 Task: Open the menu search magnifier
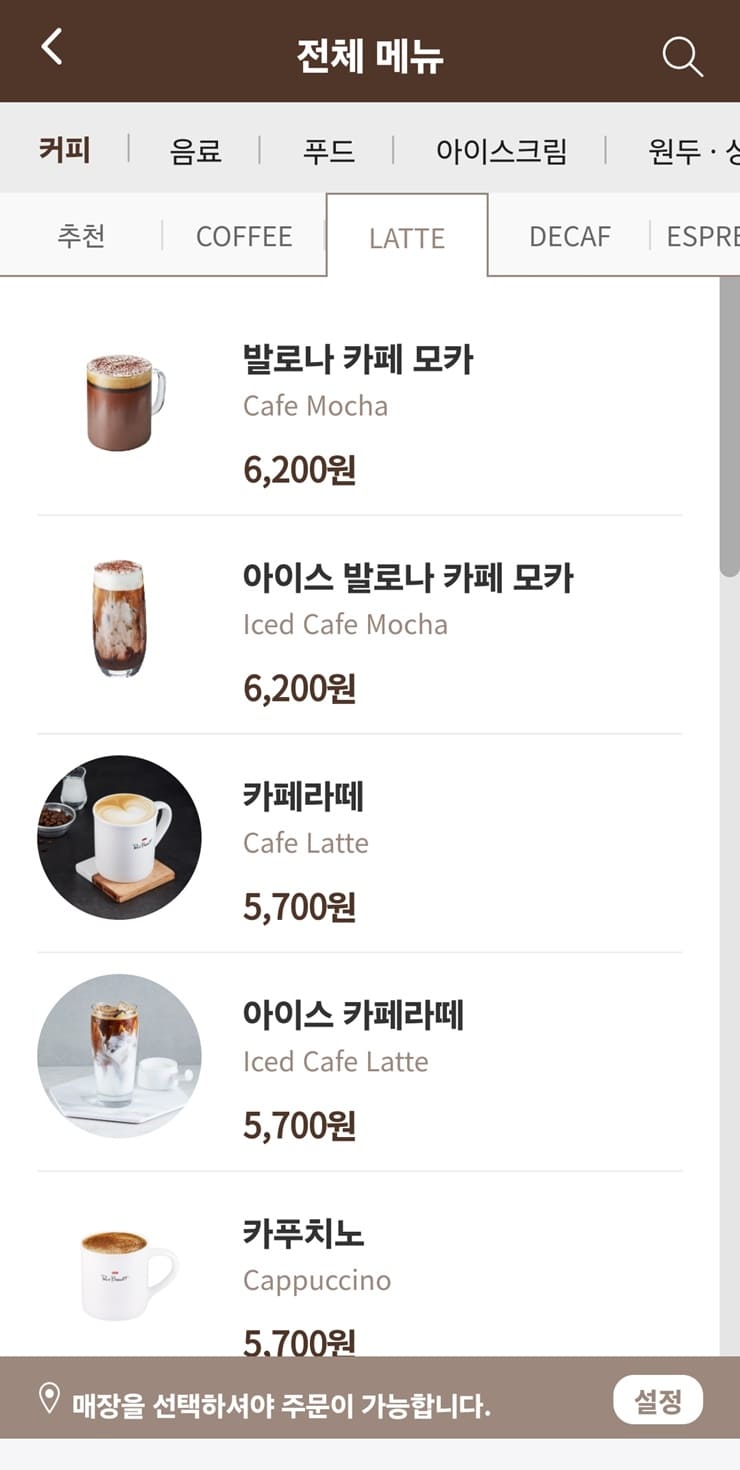[682, 57]
